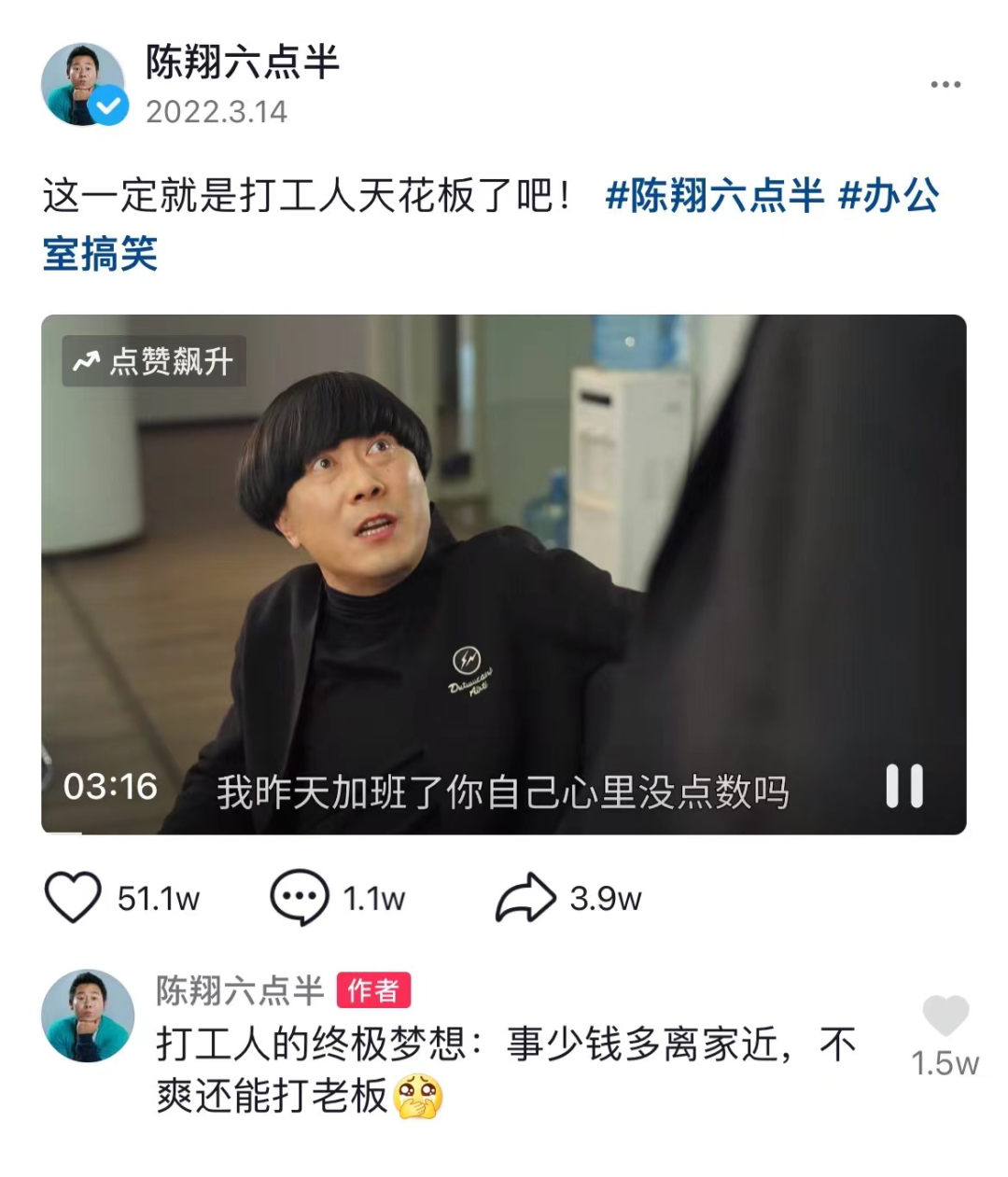Like the post with 51.1w likes
Screen dimensions: 1008x1177
pyautogui.click(x=73, y=898)
